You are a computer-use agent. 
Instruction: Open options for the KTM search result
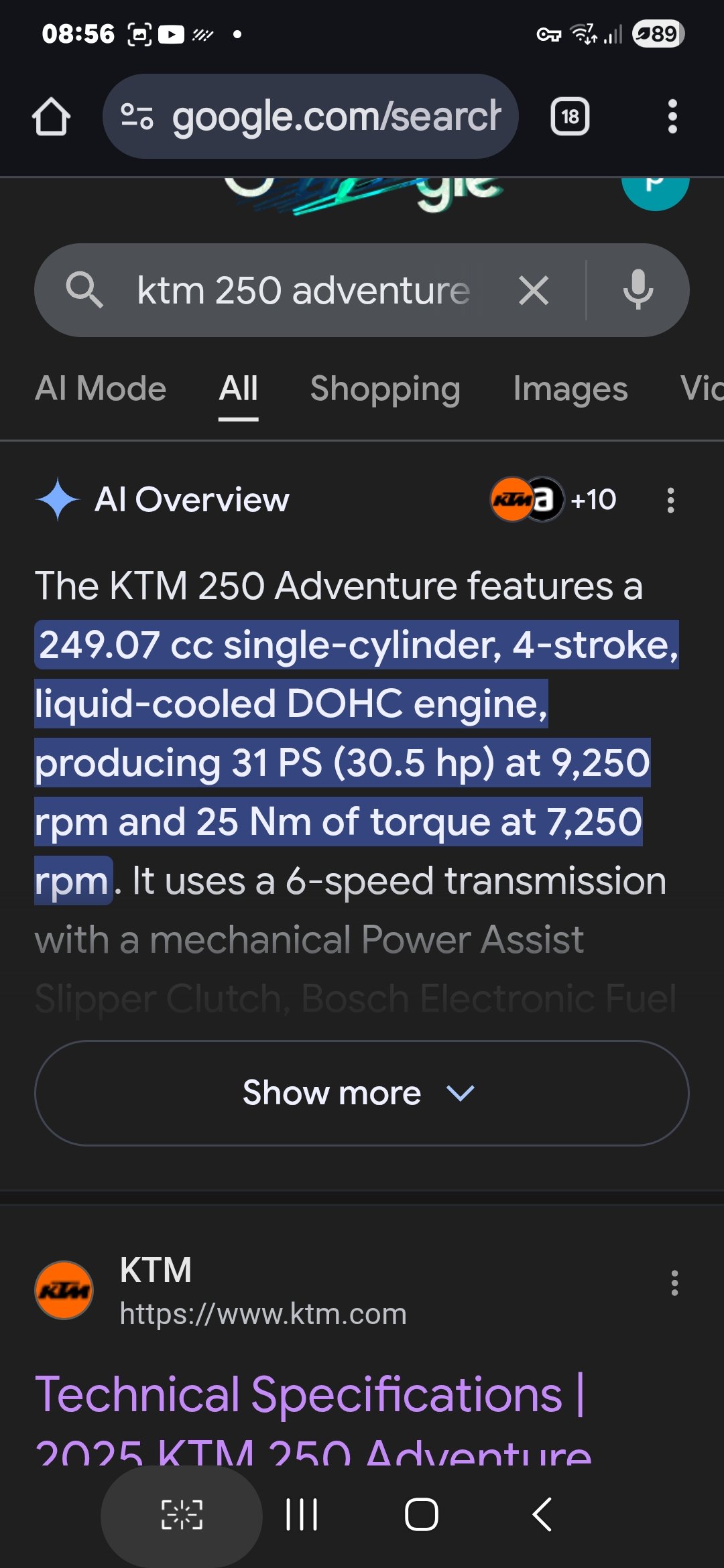(674, 1283)
